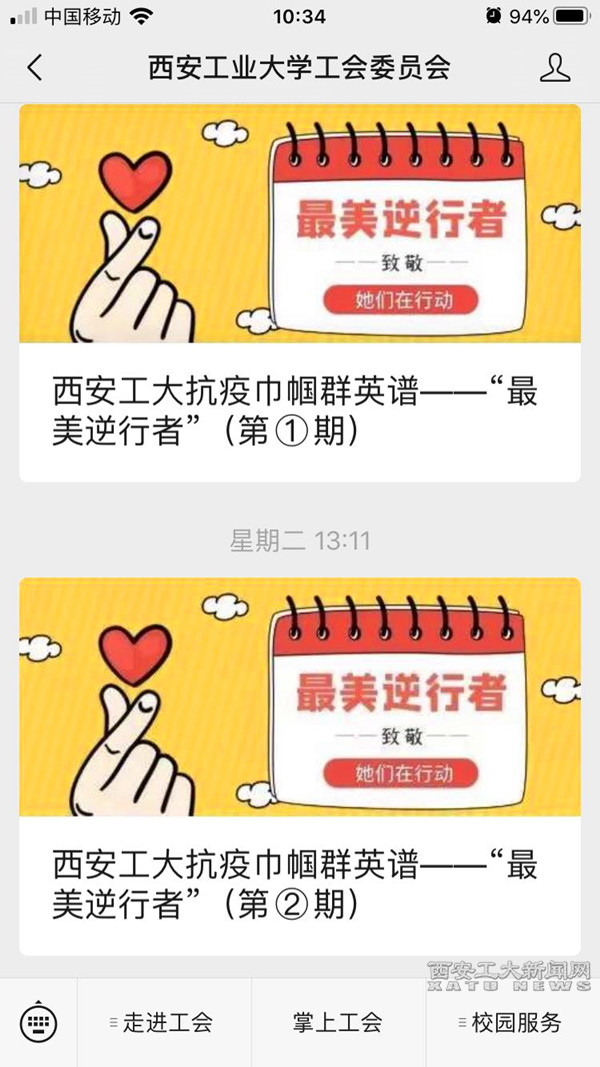
Task: Open the account profile icon
Action: [x=554, y=68]
